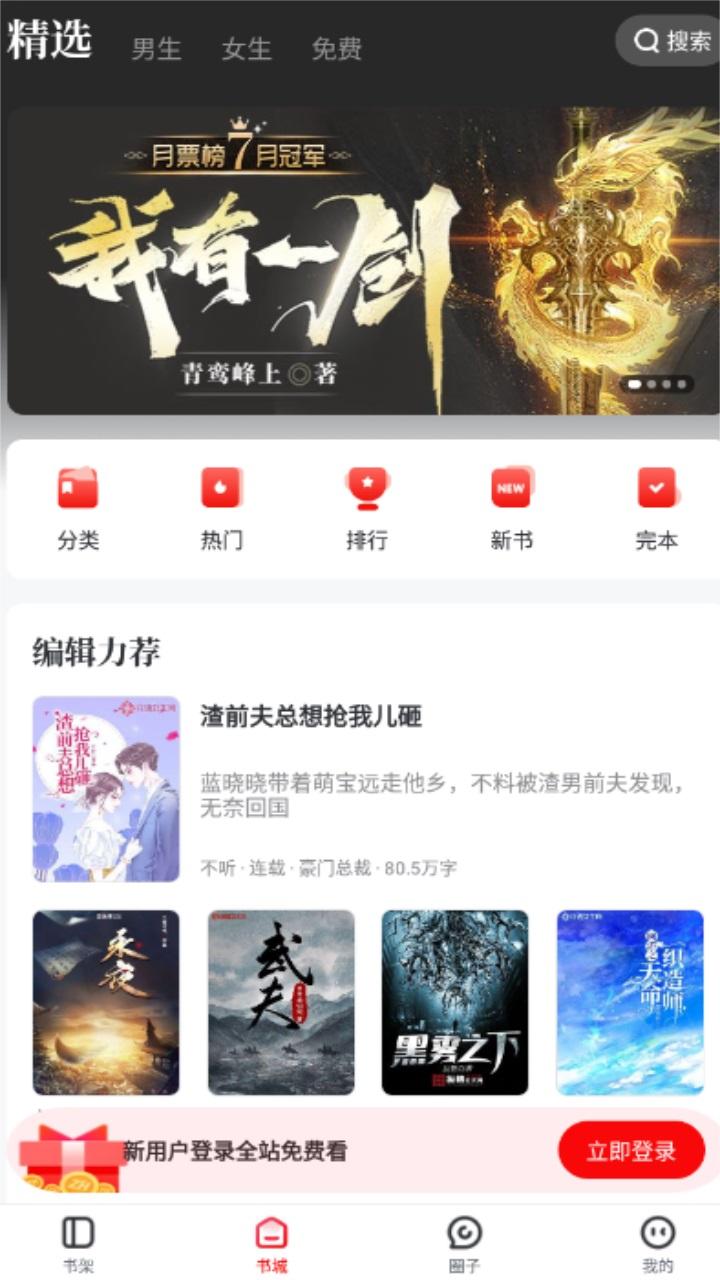This screenshot has height=1280, width=720.
Task: Open the 永夜 book cover
Action: click(106, 1002)
